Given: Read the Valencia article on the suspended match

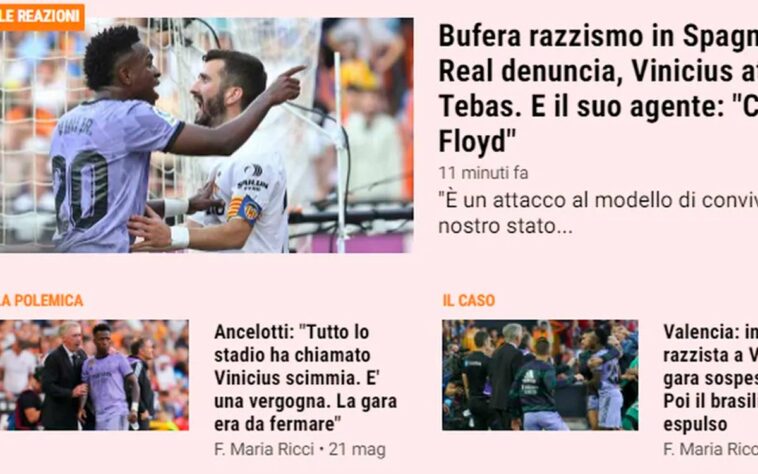Looking at the screenshot, I should pos(709,376).
